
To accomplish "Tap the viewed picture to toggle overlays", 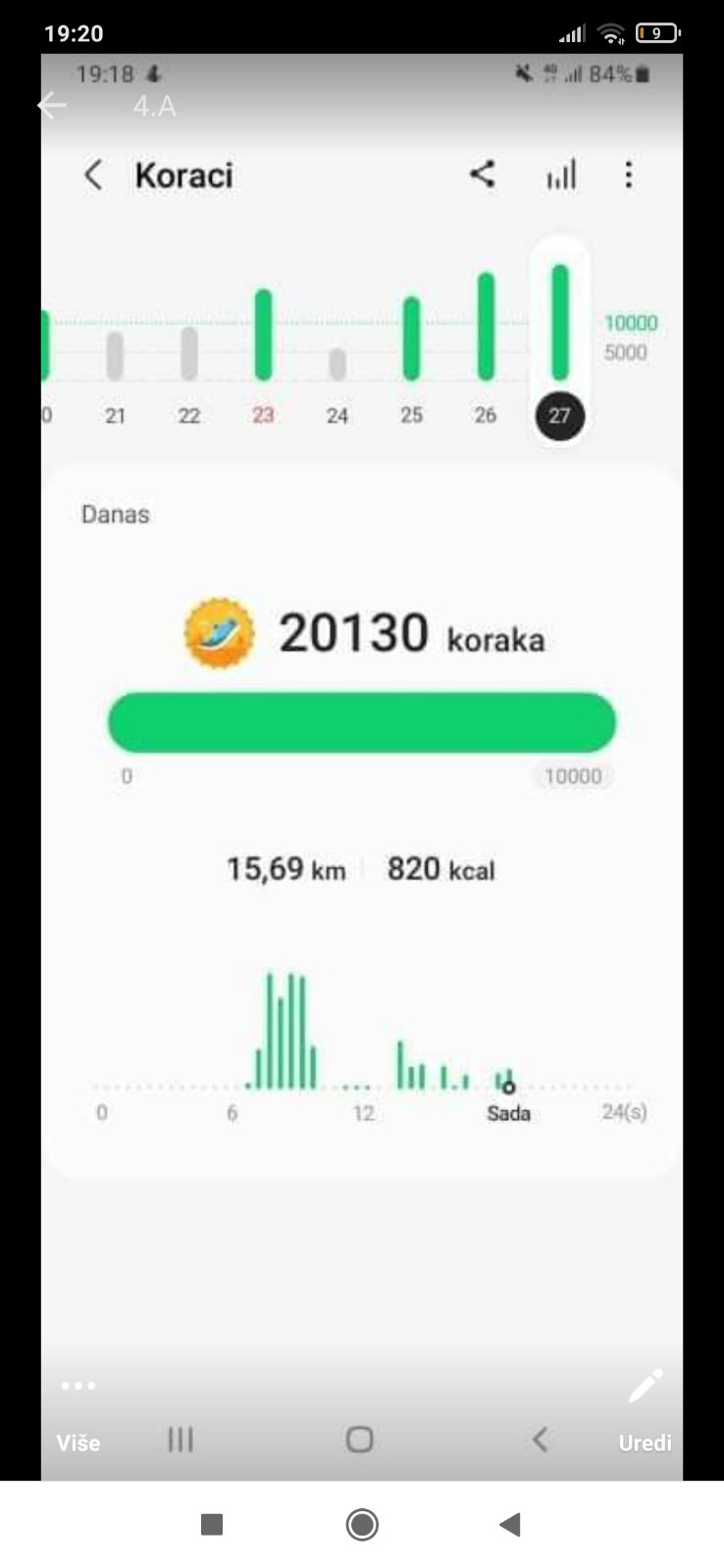I will pyautogui.click(x=362, y=765).
